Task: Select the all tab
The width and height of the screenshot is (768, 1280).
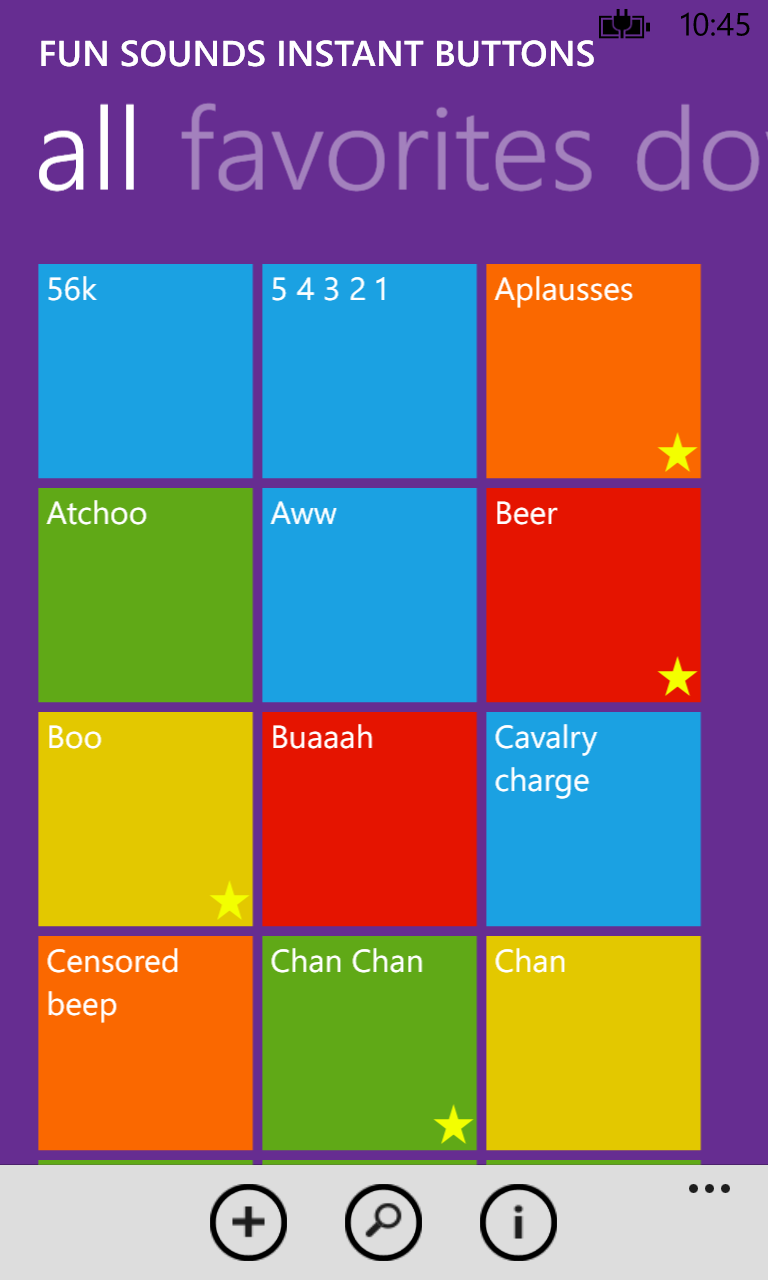Action: pyautogui.click(x=88, y=152)
